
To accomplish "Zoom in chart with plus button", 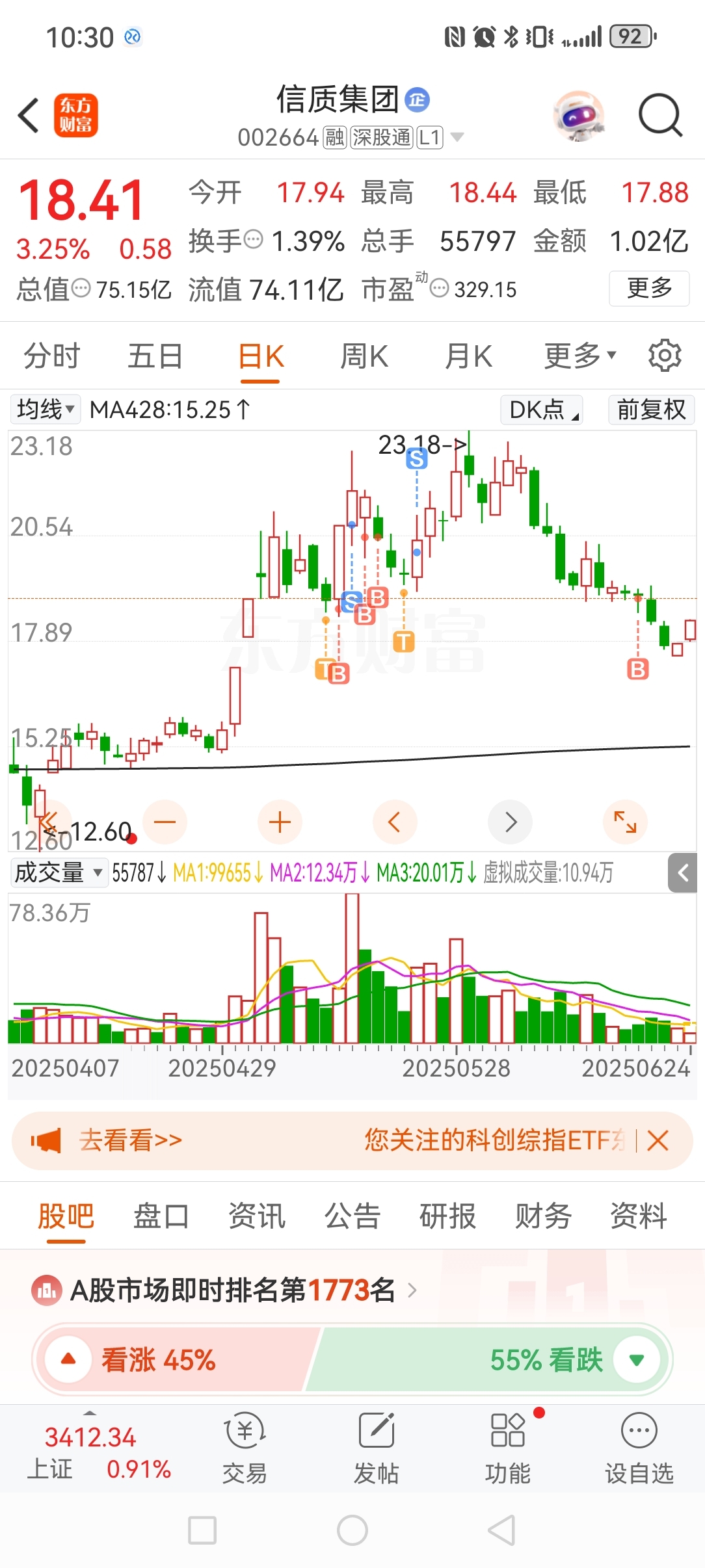I will [x=280, y=822].
